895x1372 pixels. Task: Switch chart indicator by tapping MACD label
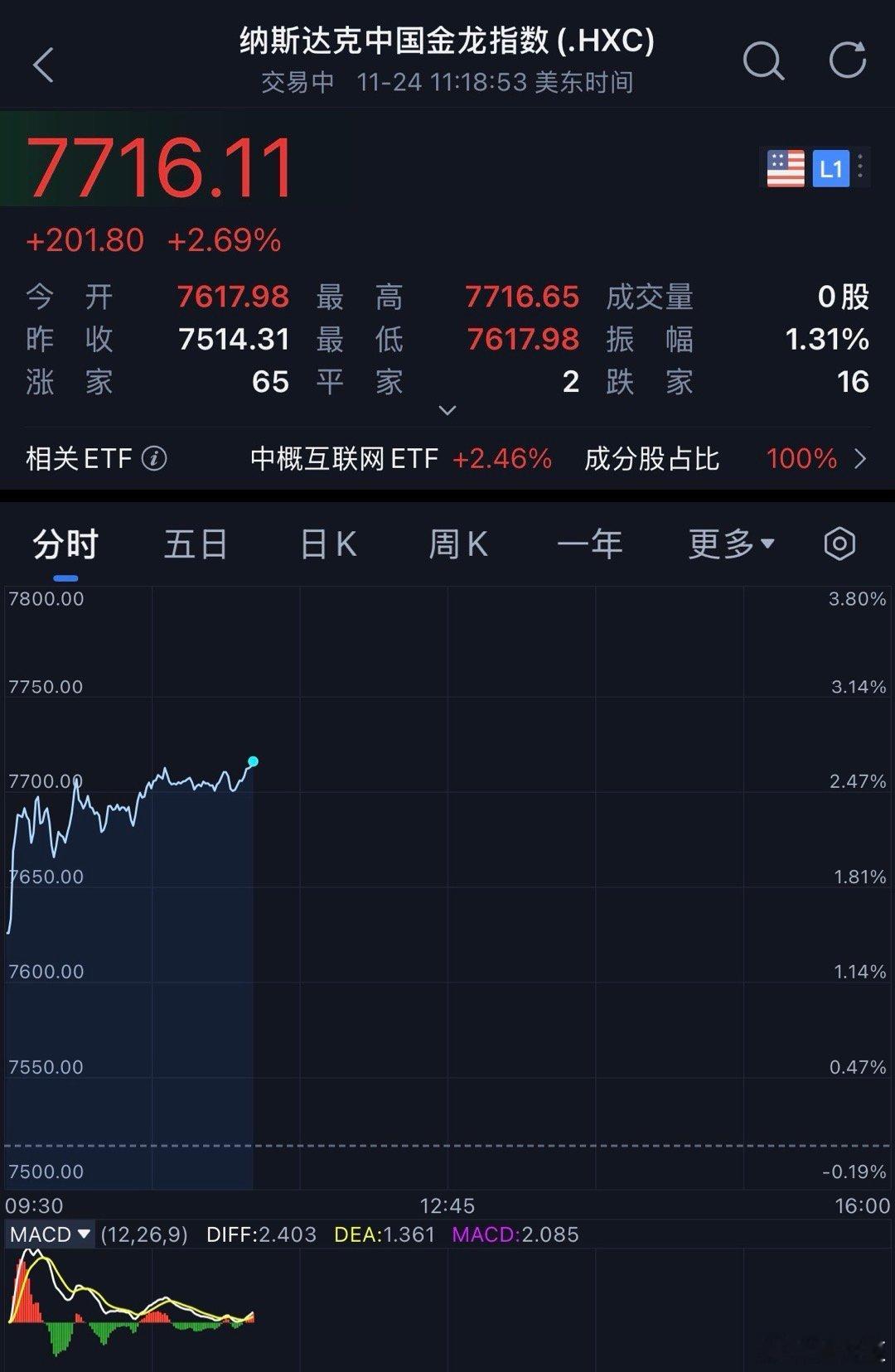[x=40, y=1234]
